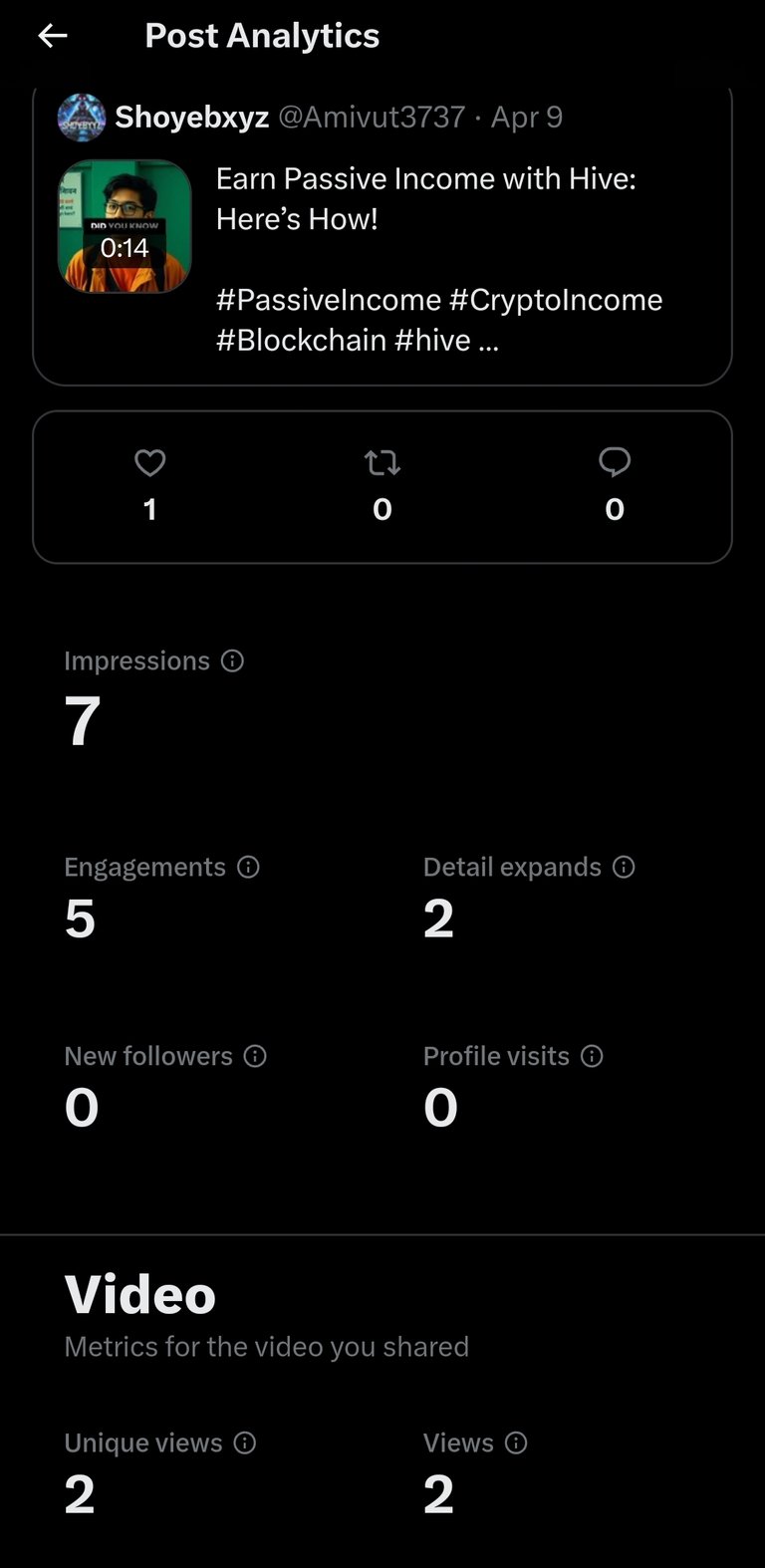This screenshot has height=1568, width=765.
Task: Show info about Engagements
Action: tap(248, 868)
